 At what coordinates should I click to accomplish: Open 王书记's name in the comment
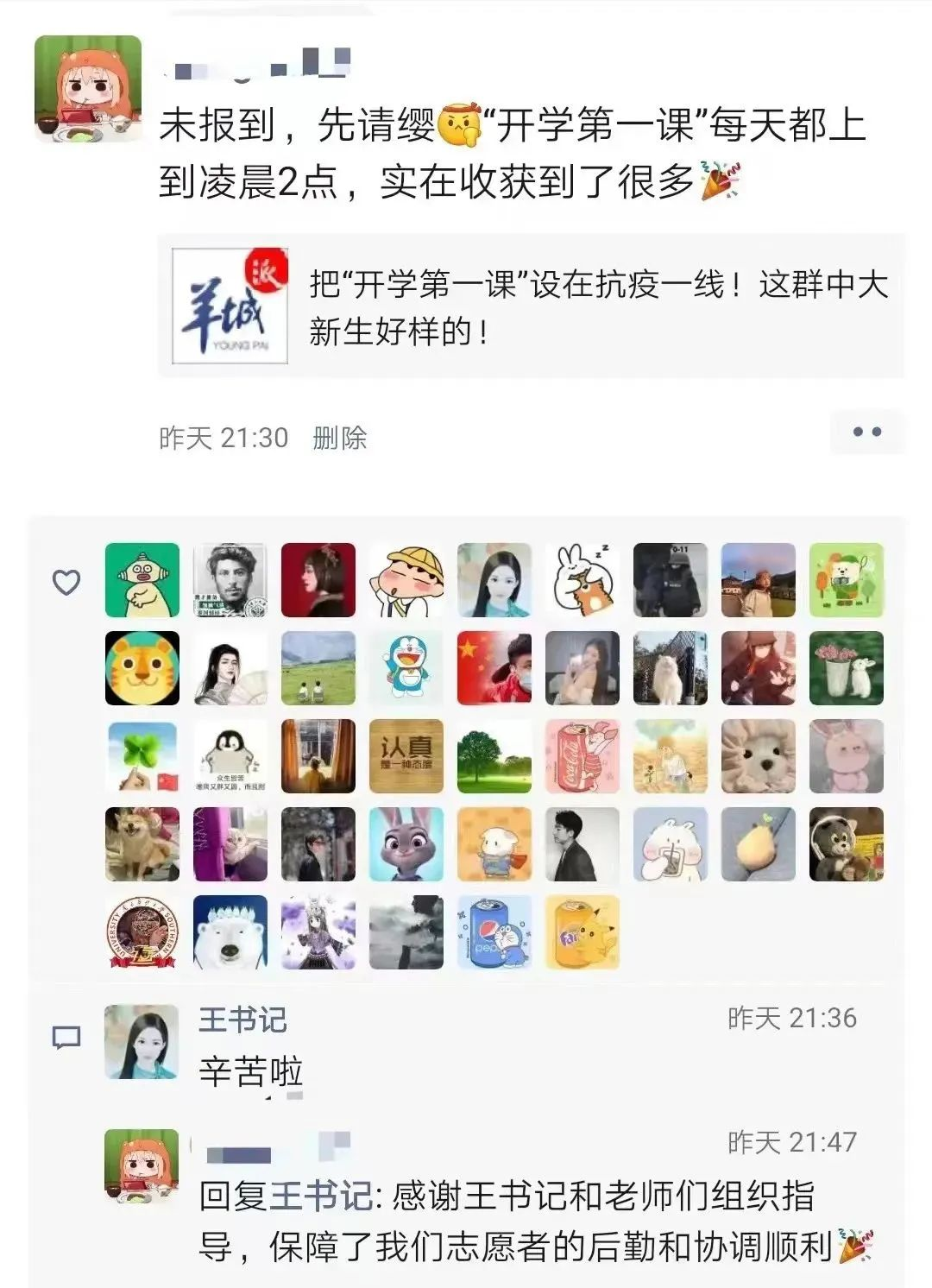(242, 1020)
